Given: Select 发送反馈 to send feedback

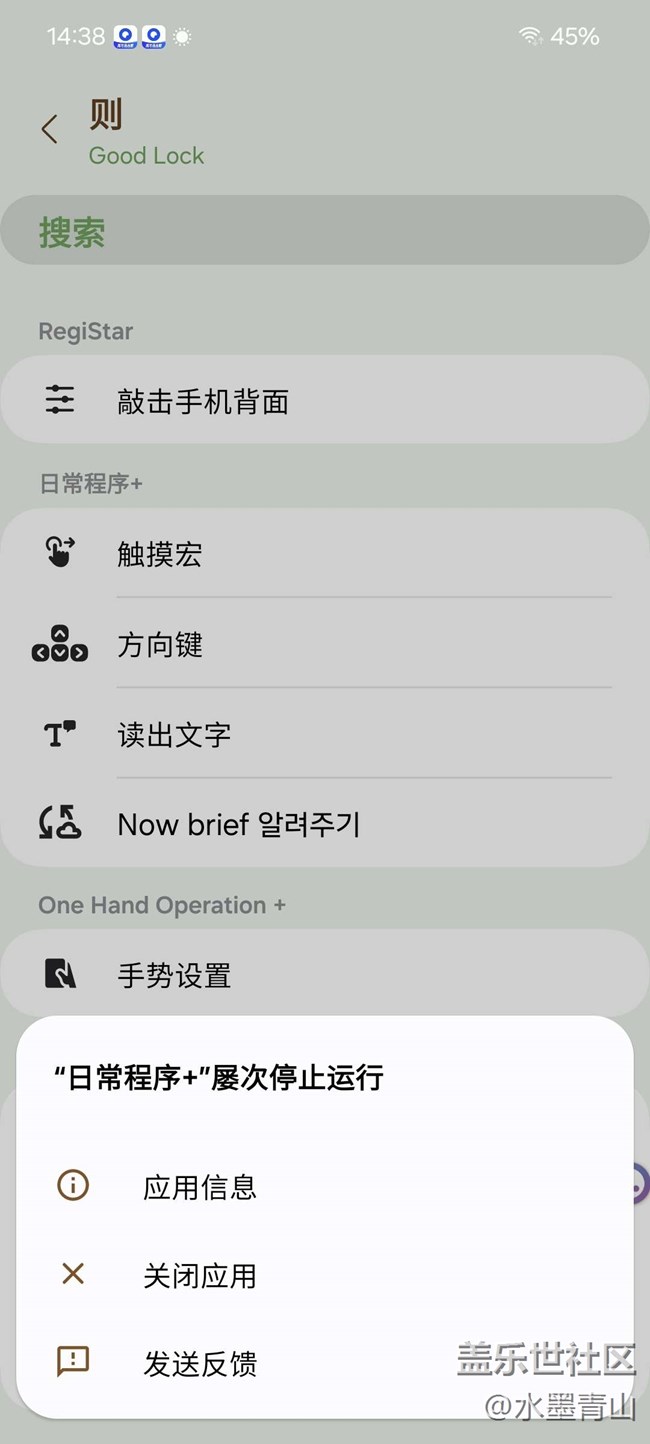Looking at the screenshot, I should [x=200, y=1363].
